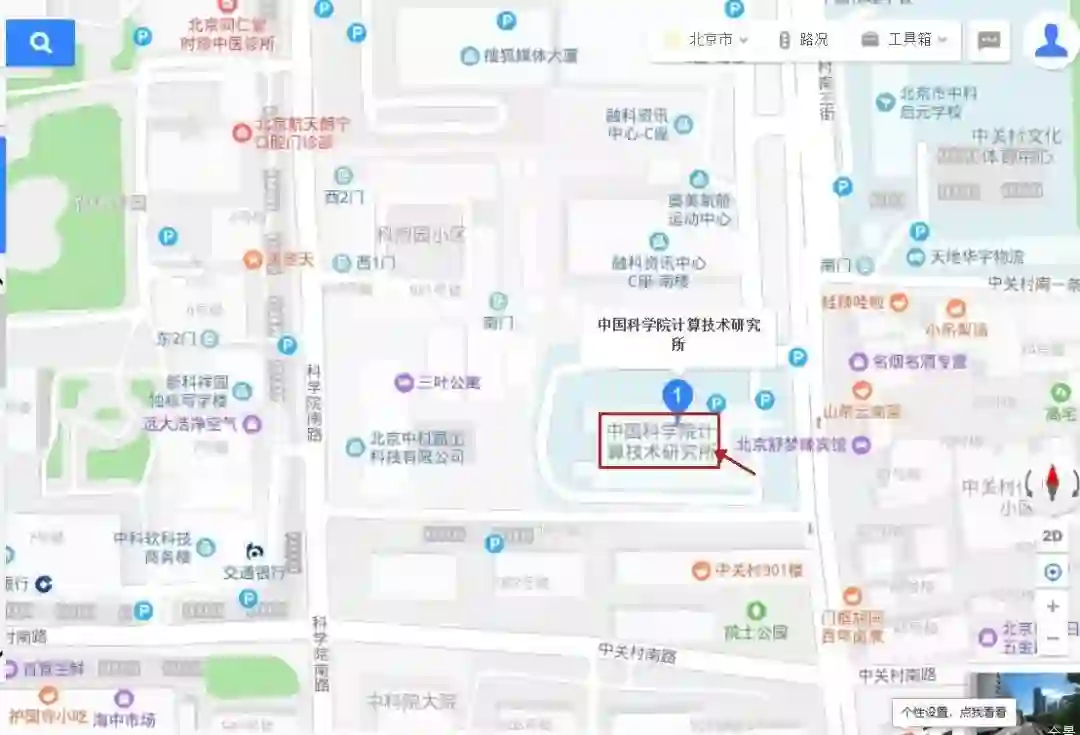
Task: Select the 北京舒梦缘宾馆 map point
Action: (x=804, y=445)
